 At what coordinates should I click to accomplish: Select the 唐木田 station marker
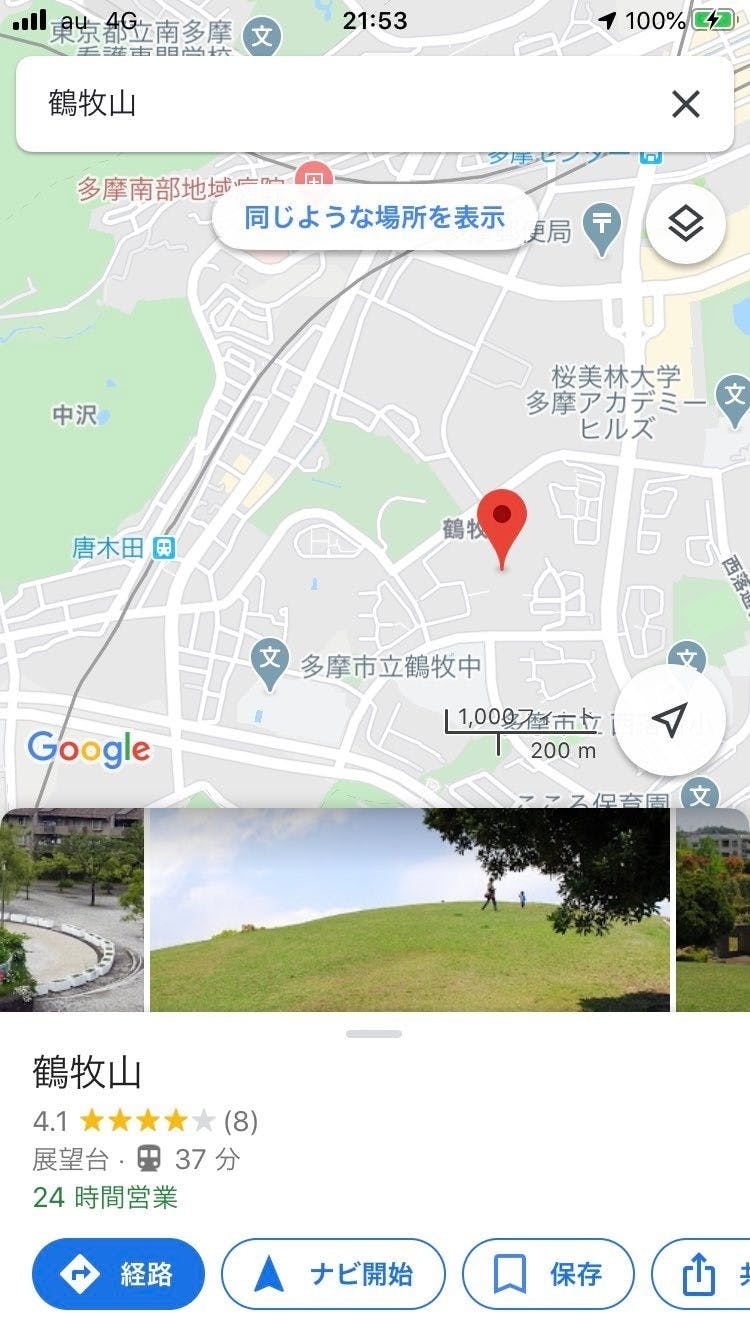165,547
